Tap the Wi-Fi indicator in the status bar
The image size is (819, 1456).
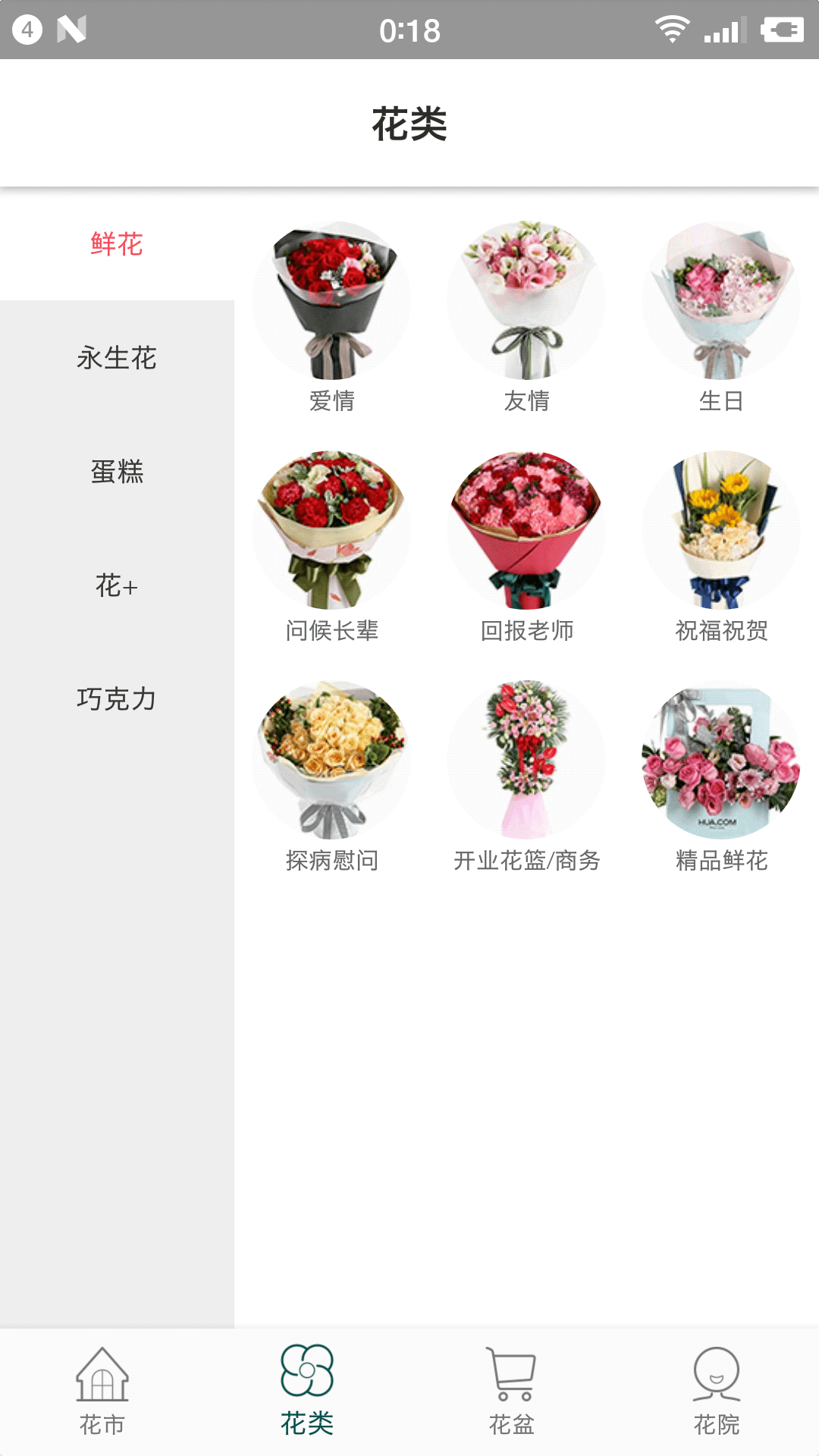[x=673, y=30]
